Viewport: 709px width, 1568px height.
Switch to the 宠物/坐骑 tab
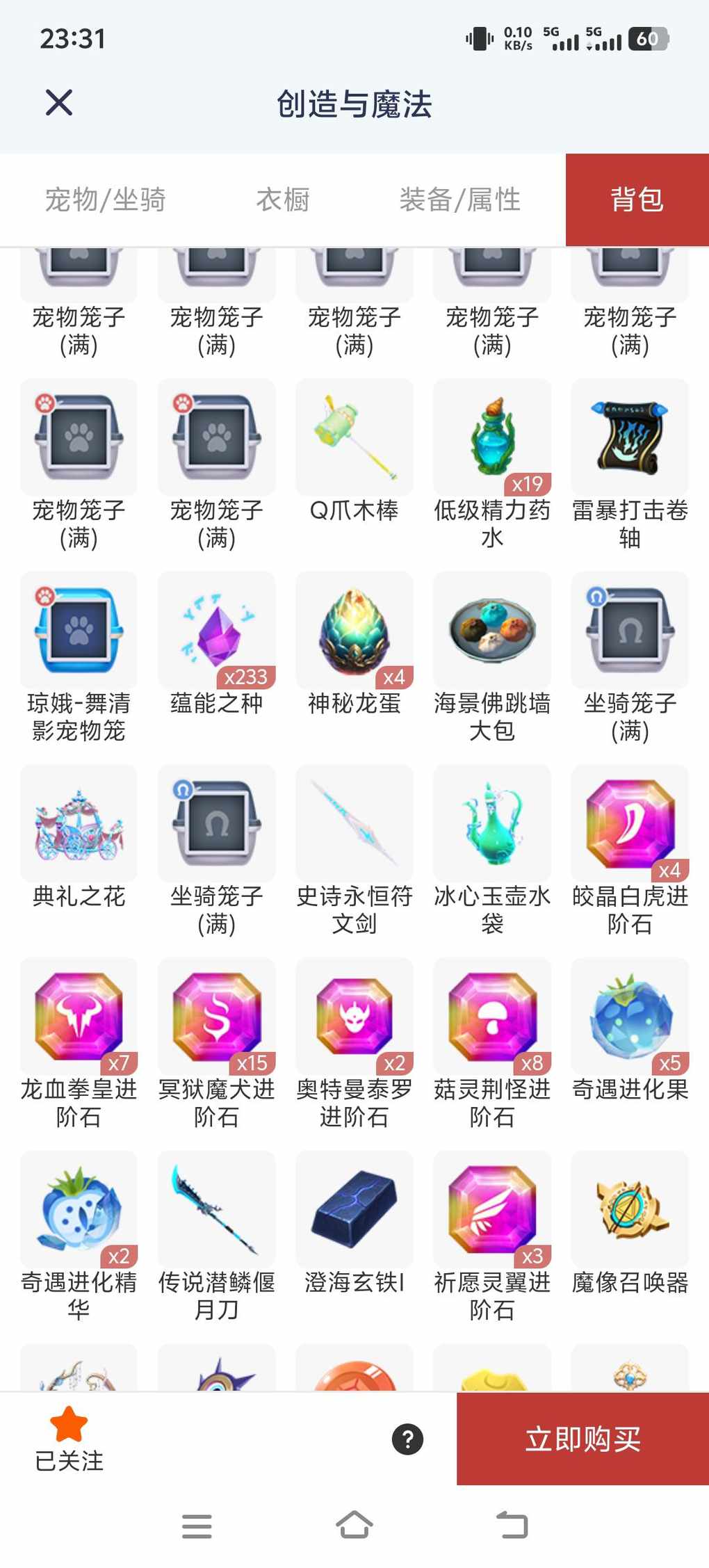105,200
